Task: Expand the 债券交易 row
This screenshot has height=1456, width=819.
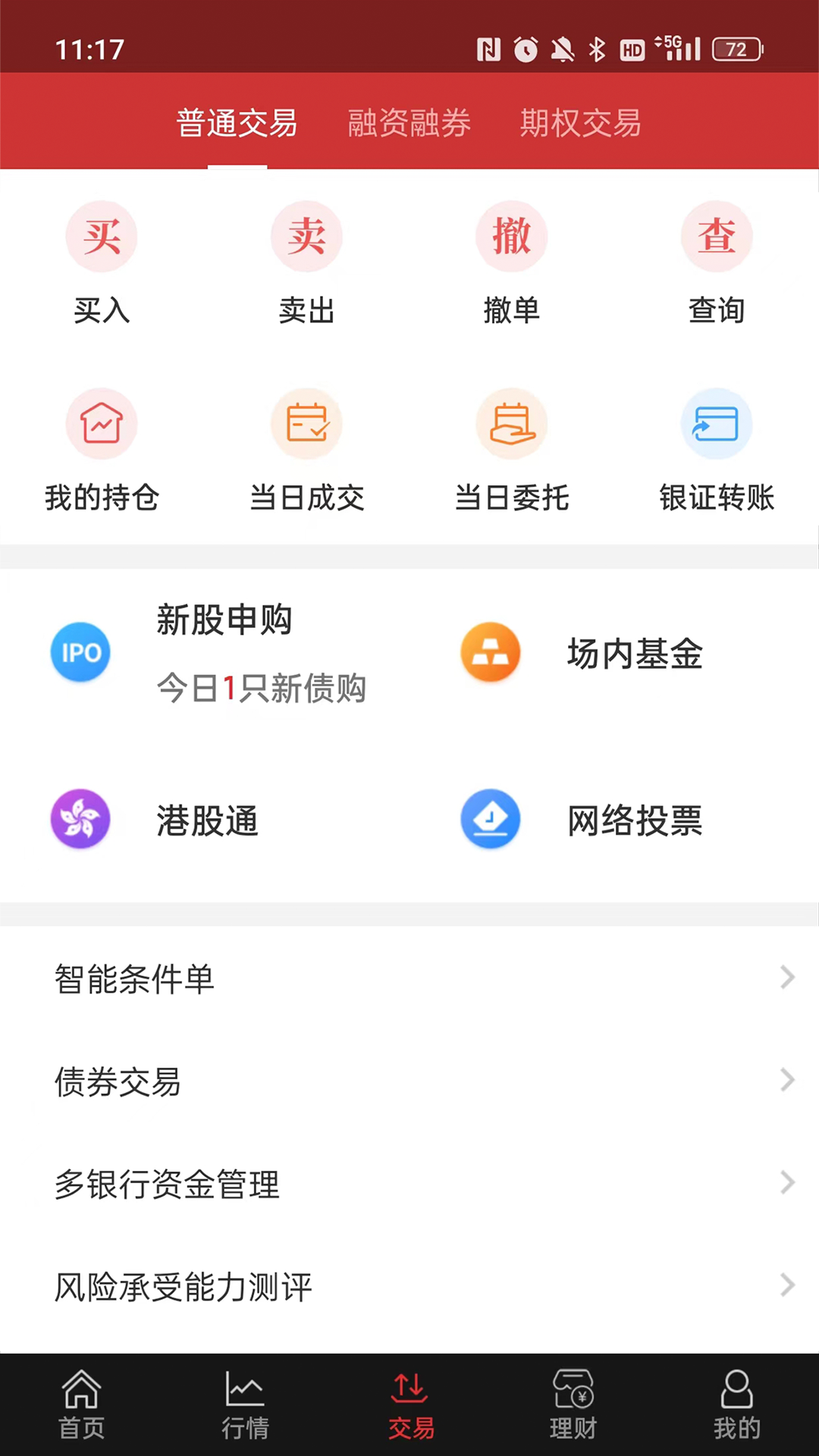Action: 409,1081
